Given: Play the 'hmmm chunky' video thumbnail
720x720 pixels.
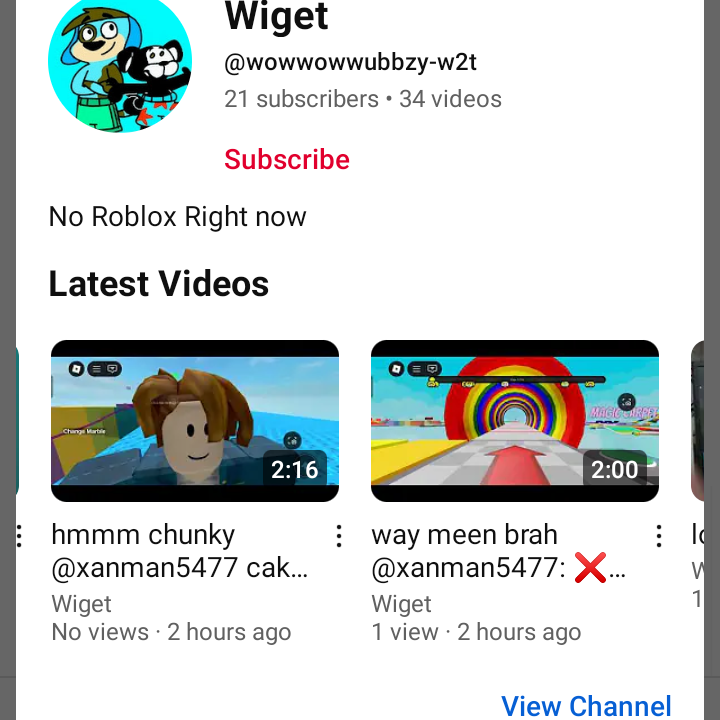Looking at the screenshot, I should (195, 421).
